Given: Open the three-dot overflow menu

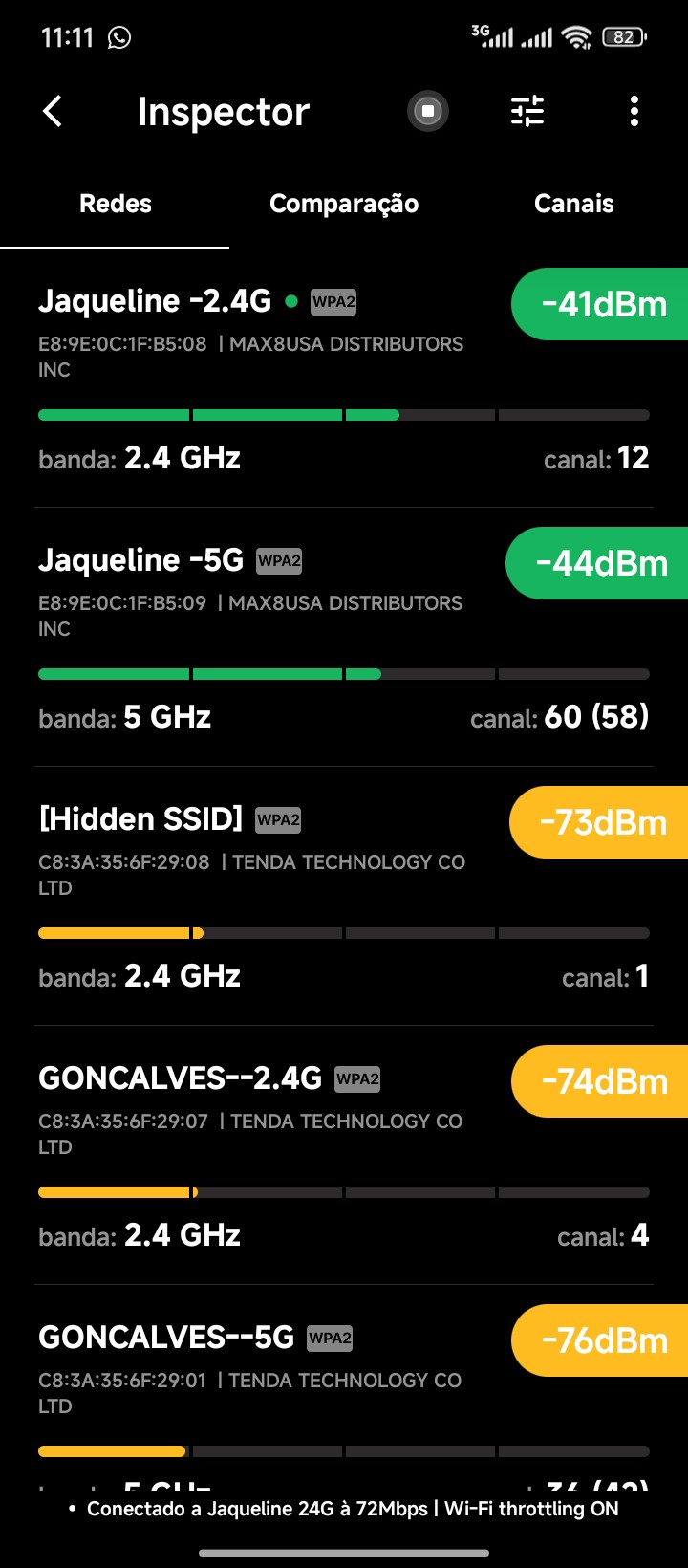Looking at the screenshot, I should point(634,112).
